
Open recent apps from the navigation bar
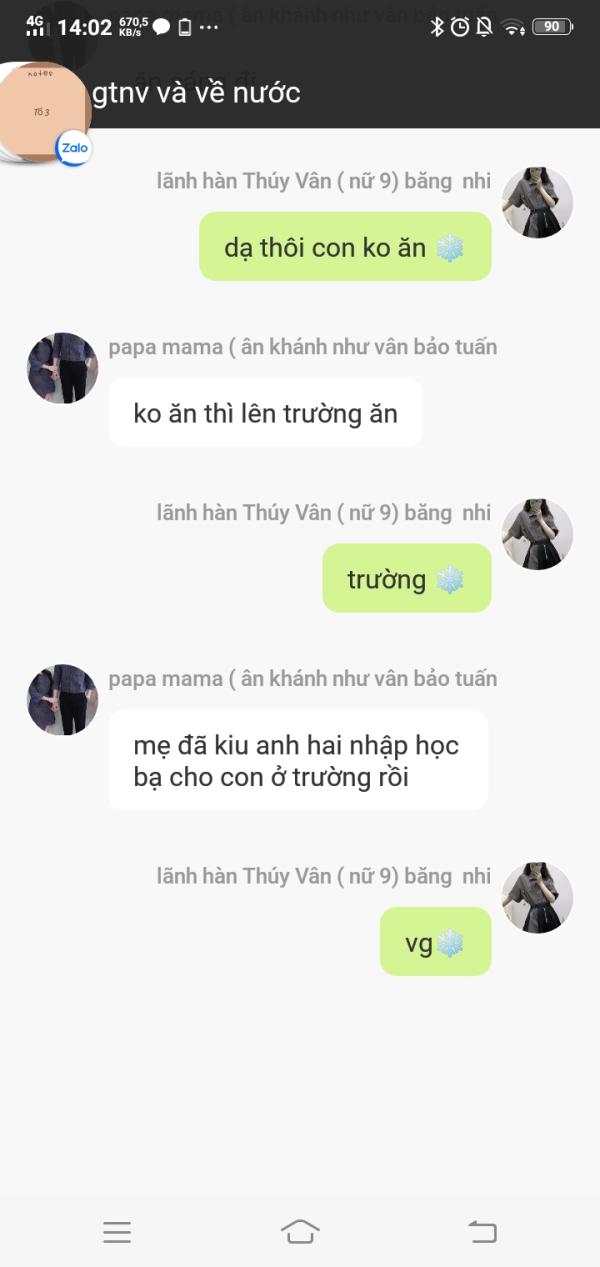(x=117, y=1232)
